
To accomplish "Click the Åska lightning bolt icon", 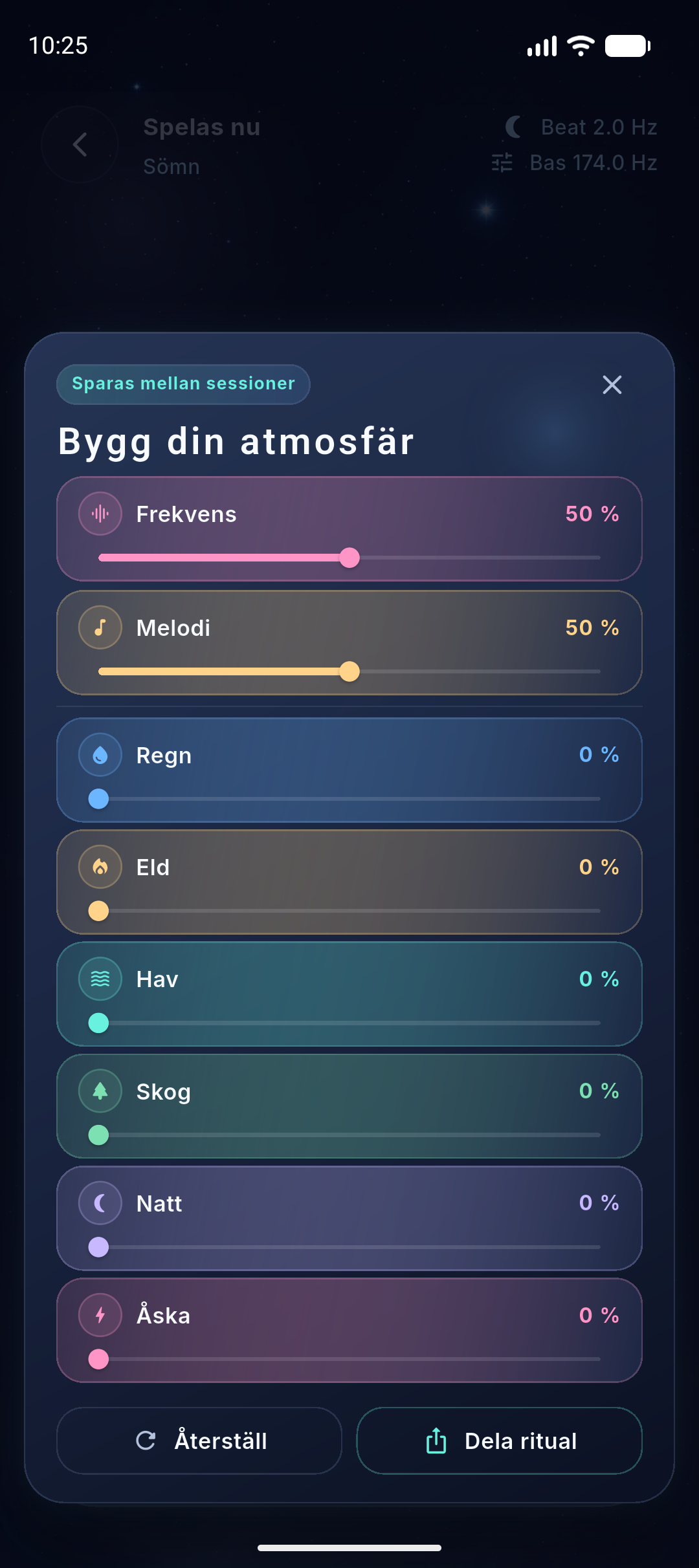I will [x=100, y=1314].
